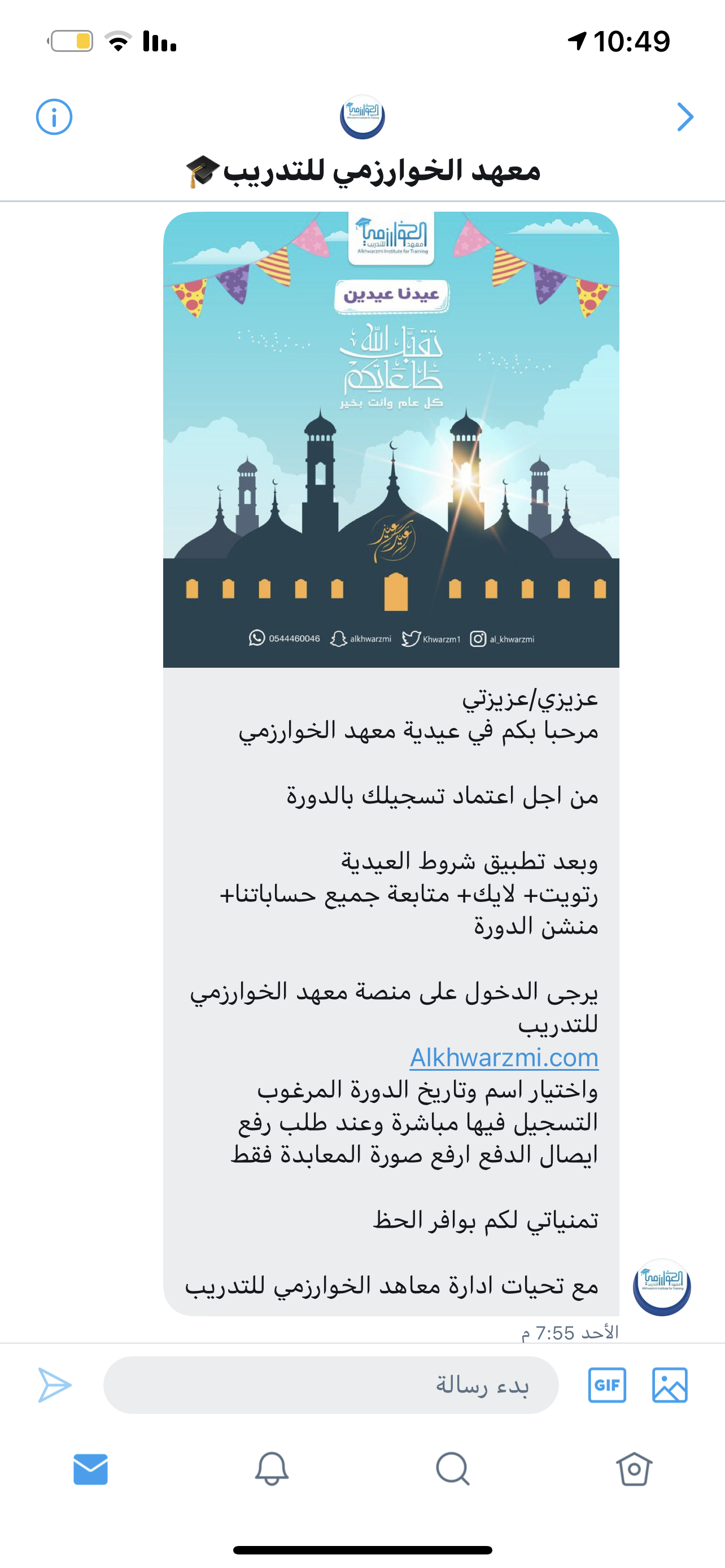Send the message with the arrow icon
725x1568 pixels.
55,1385
